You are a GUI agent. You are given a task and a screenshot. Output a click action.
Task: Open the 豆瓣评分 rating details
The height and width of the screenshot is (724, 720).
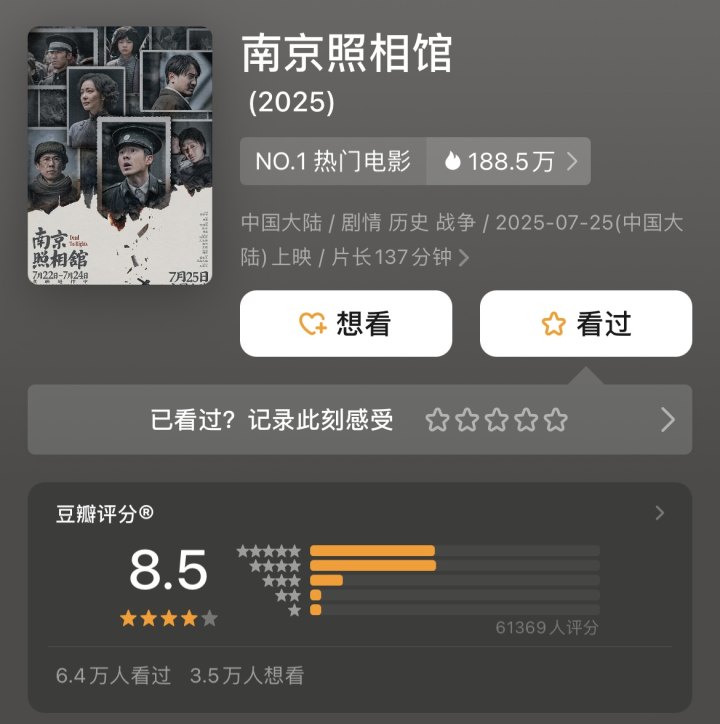coord(659,514)
